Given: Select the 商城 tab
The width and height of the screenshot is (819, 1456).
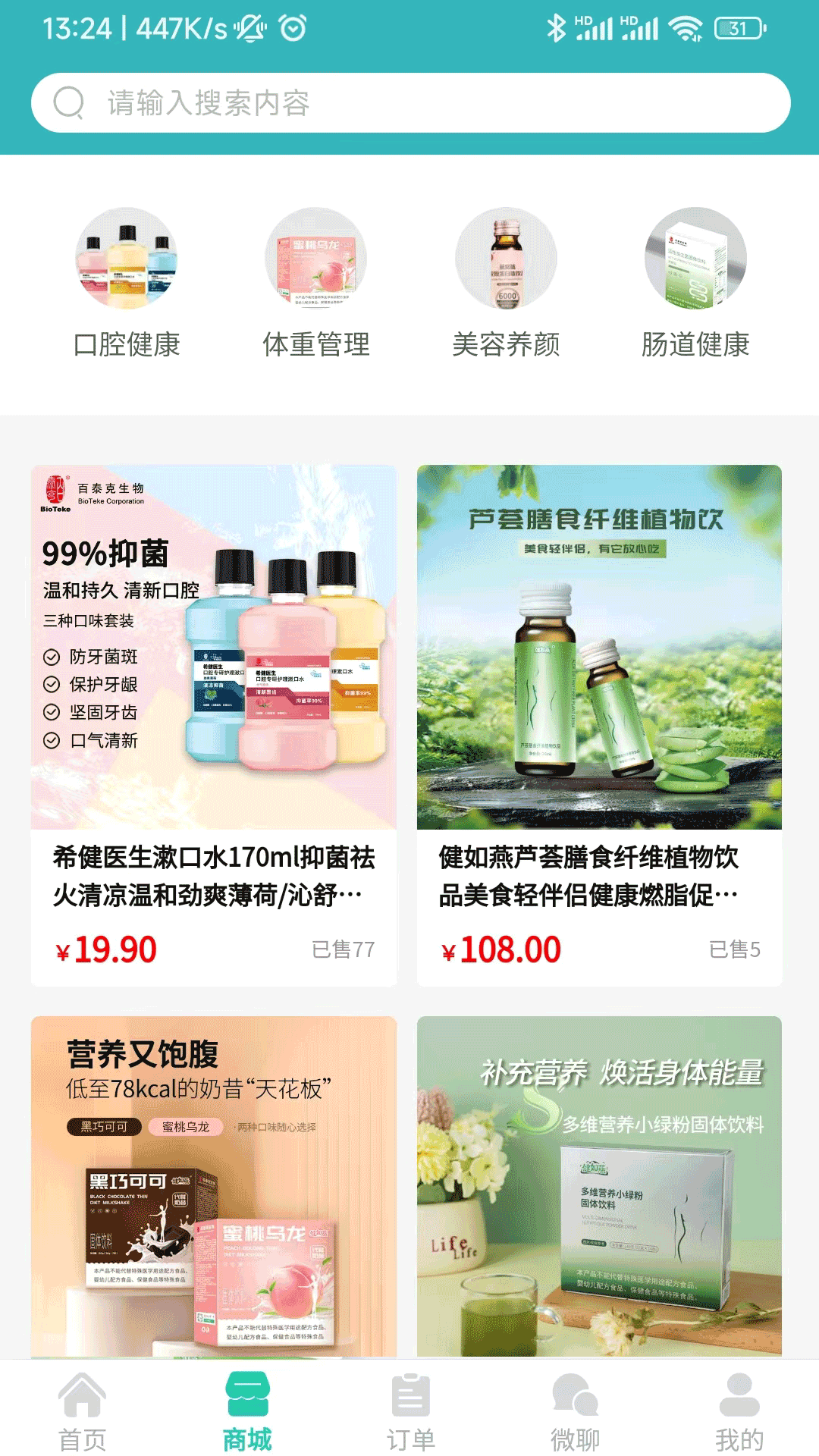Looking at the screenshot, I should (x=247, y=1410).
